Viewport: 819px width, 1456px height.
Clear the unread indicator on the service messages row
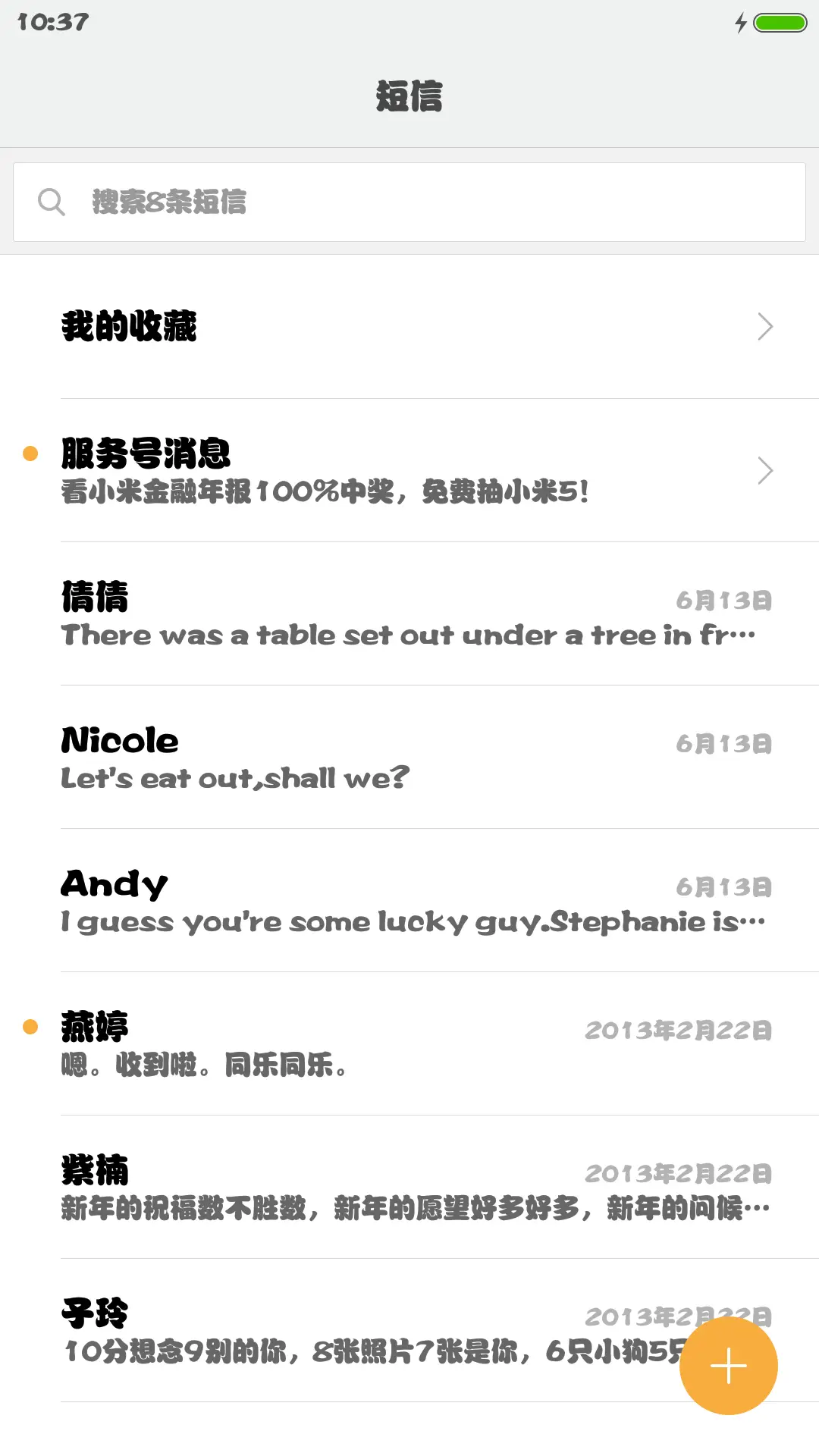pyautogui.click(x=30, y=453)
